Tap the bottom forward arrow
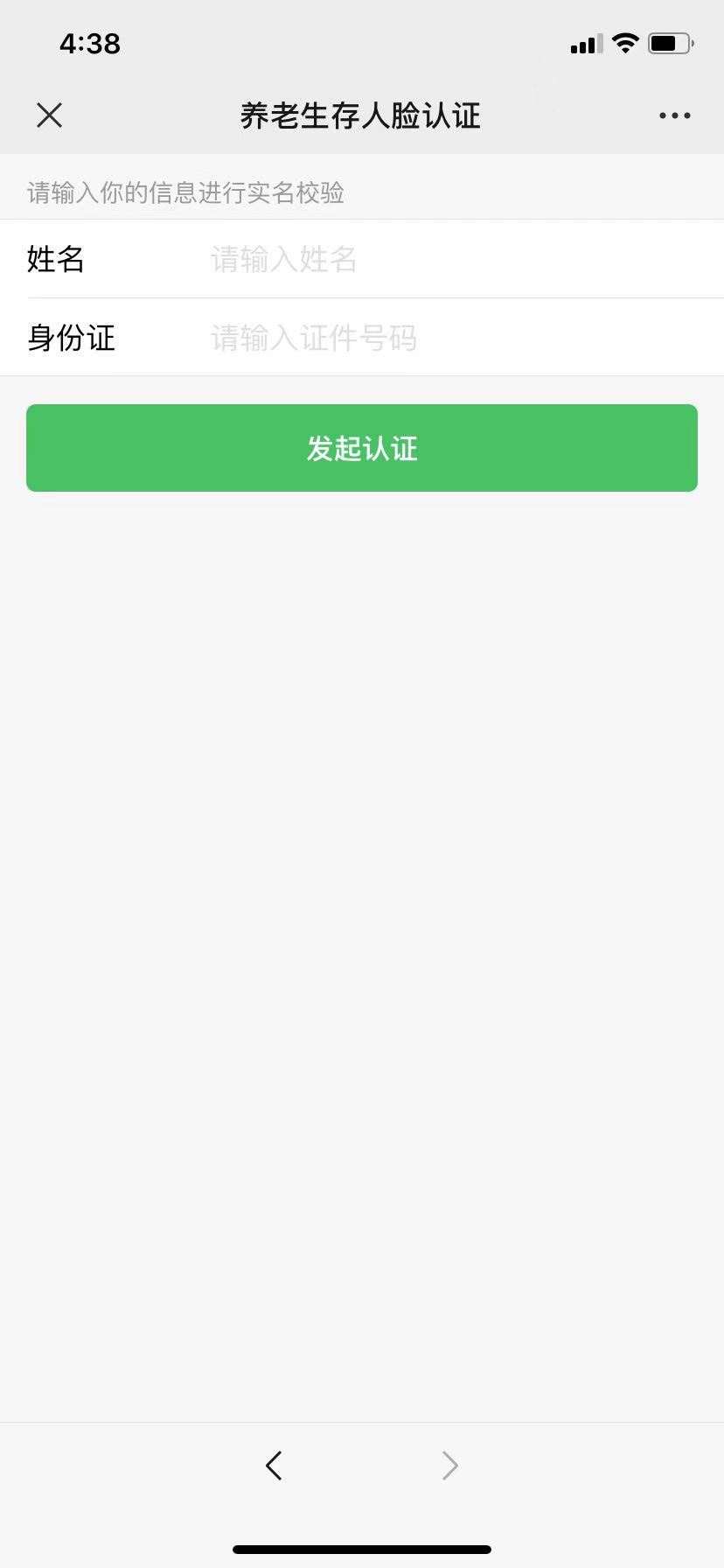724x1568 pixels. click(x=450, y=1466)
